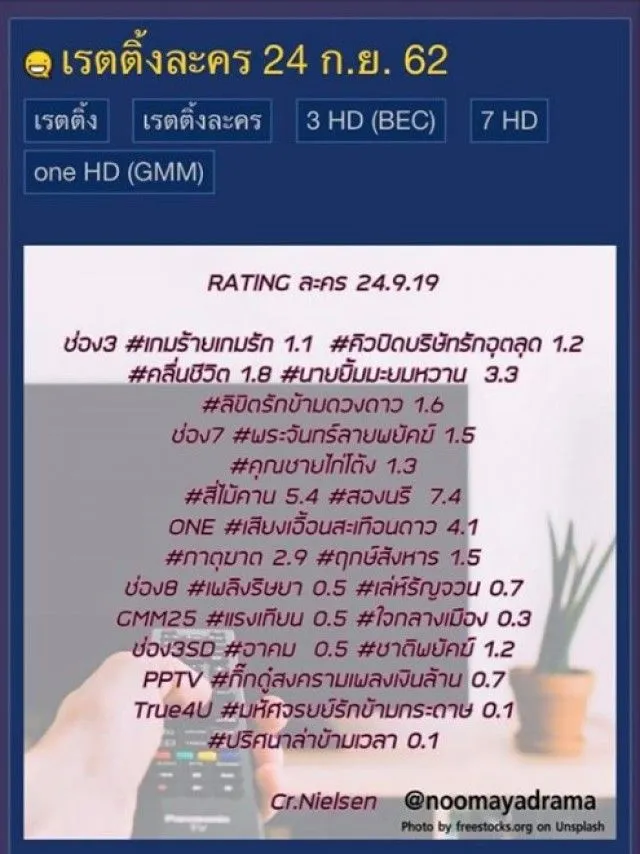
Task: Select the one HD (GMM) tag
Action: click(x=119, y=172)
